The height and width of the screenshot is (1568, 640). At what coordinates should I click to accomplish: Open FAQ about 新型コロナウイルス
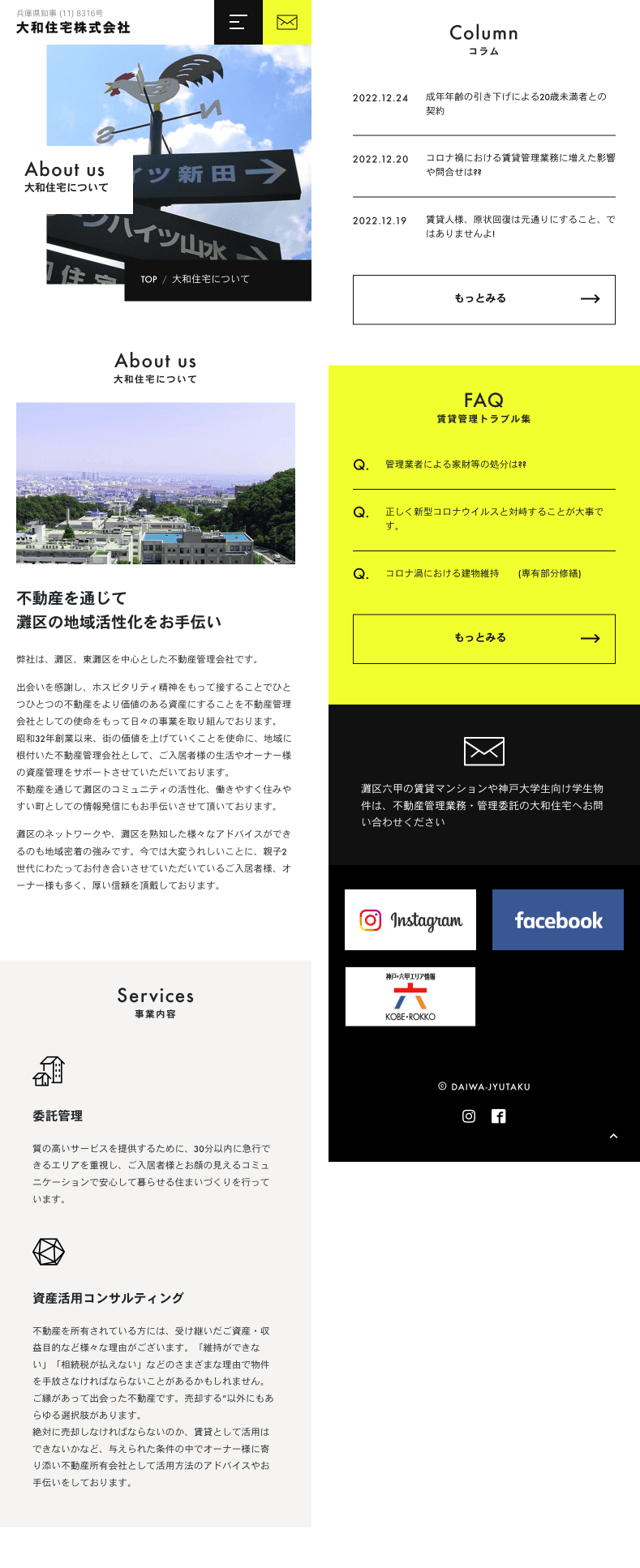[483, 519]
